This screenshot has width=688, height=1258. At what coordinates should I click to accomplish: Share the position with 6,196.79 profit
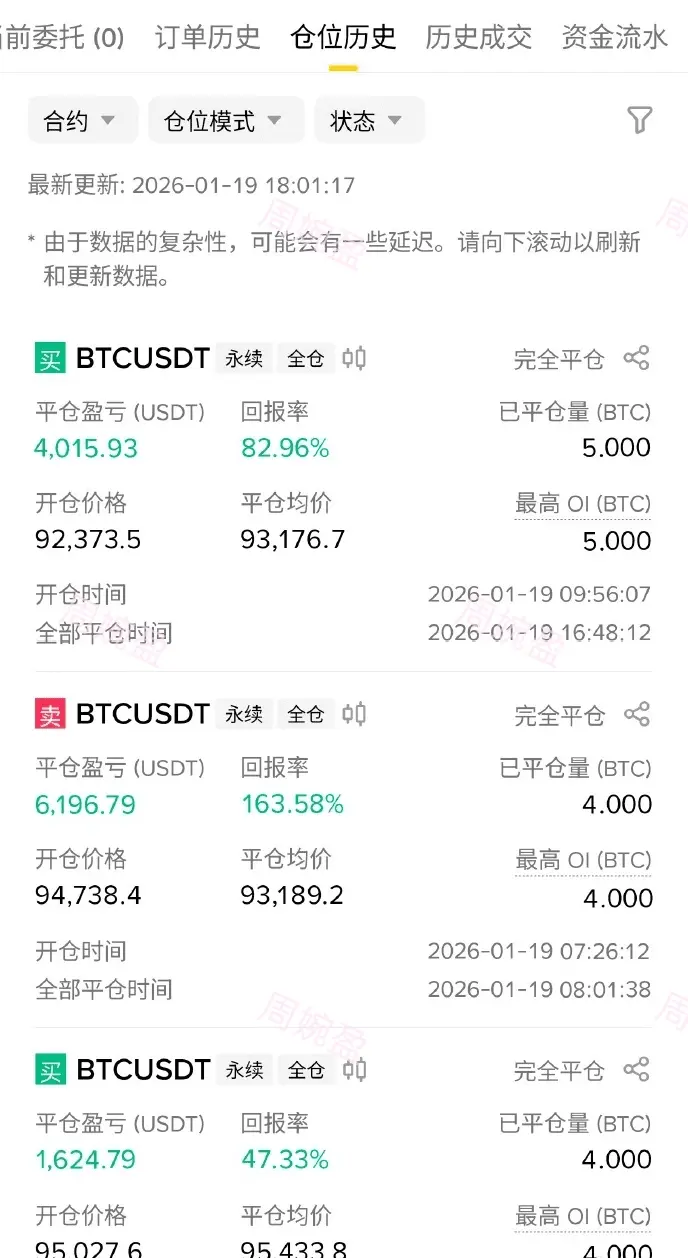[x=637, y=714]
